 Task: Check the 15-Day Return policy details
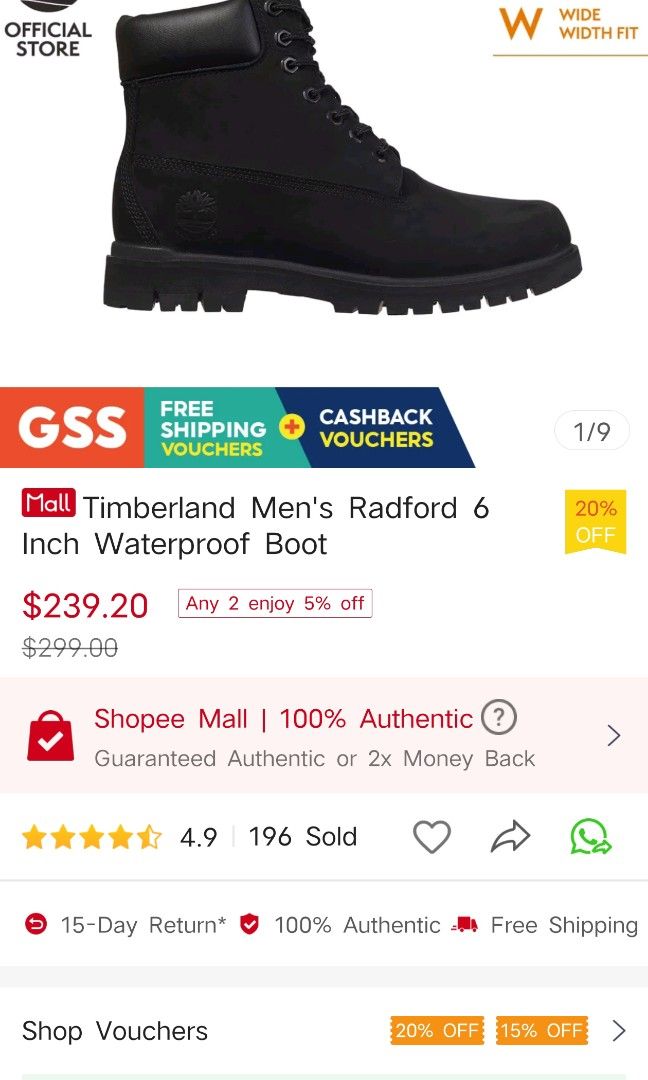130,925
